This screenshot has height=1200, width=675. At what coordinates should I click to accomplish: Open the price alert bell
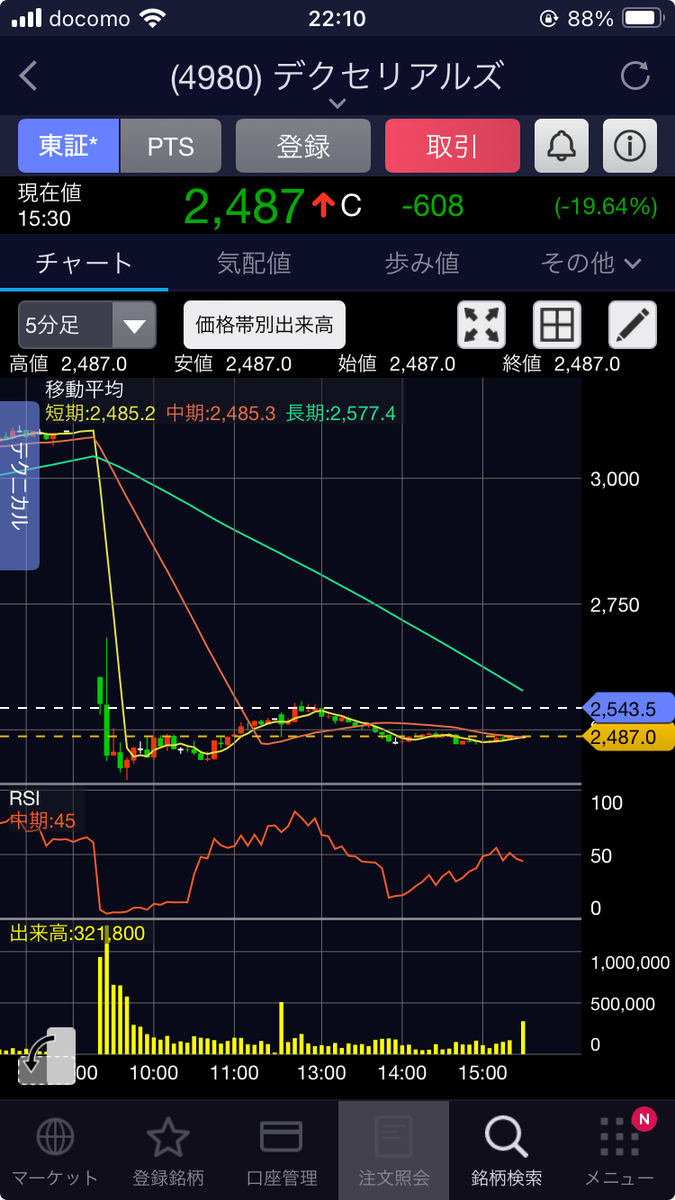click(562, 147)
